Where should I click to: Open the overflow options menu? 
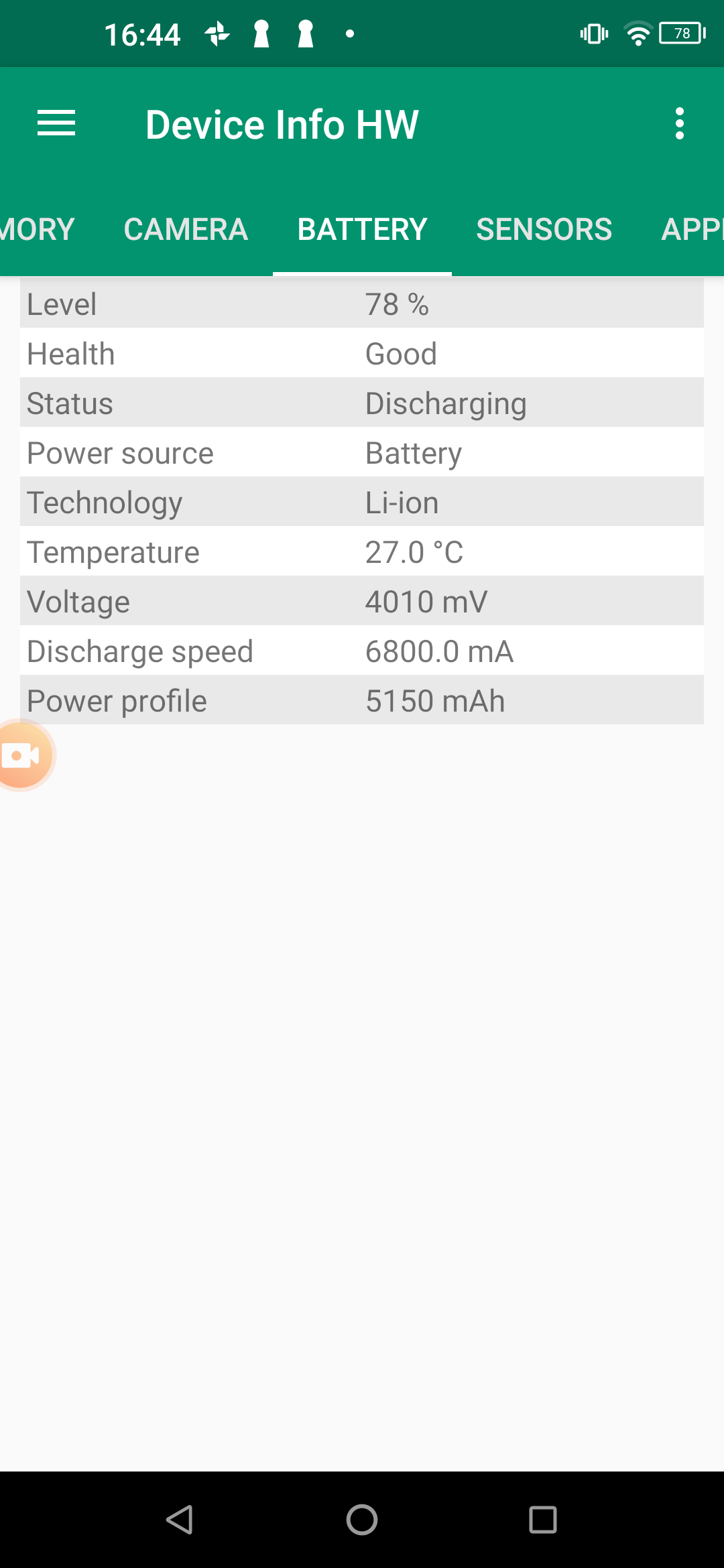[680, 124]
